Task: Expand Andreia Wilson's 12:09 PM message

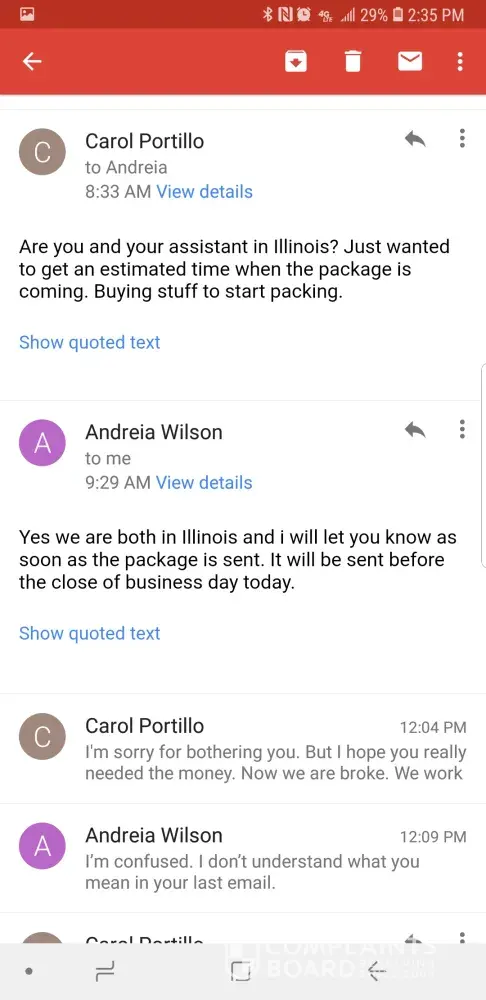Action: [243, 858]
